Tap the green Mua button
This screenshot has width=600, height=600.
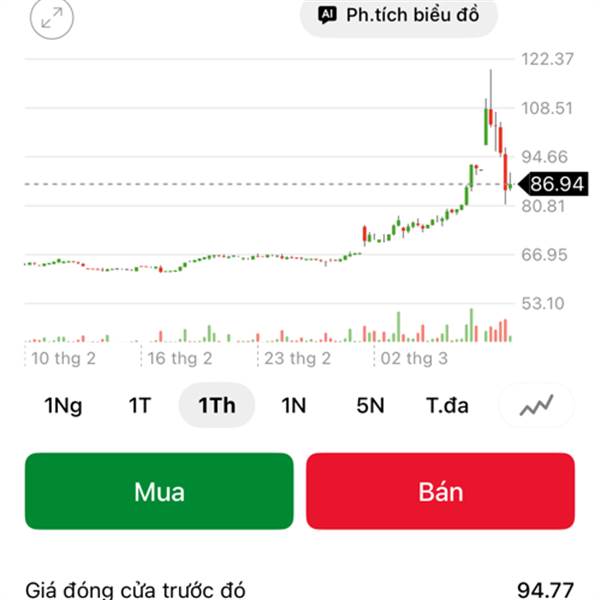pos(159,491)
